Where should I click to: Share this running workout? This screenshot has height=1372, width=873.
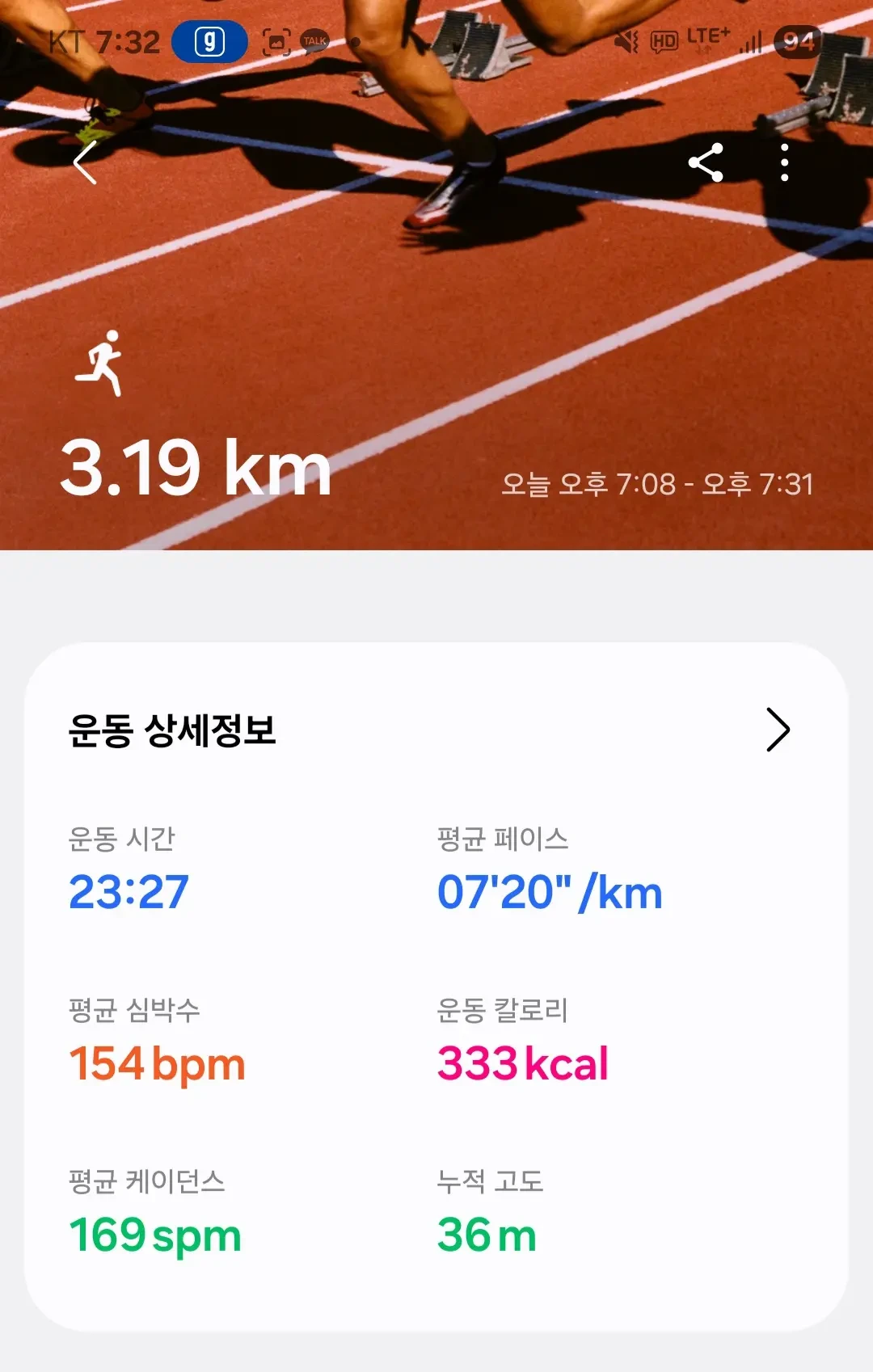click(x=706, y=162)
